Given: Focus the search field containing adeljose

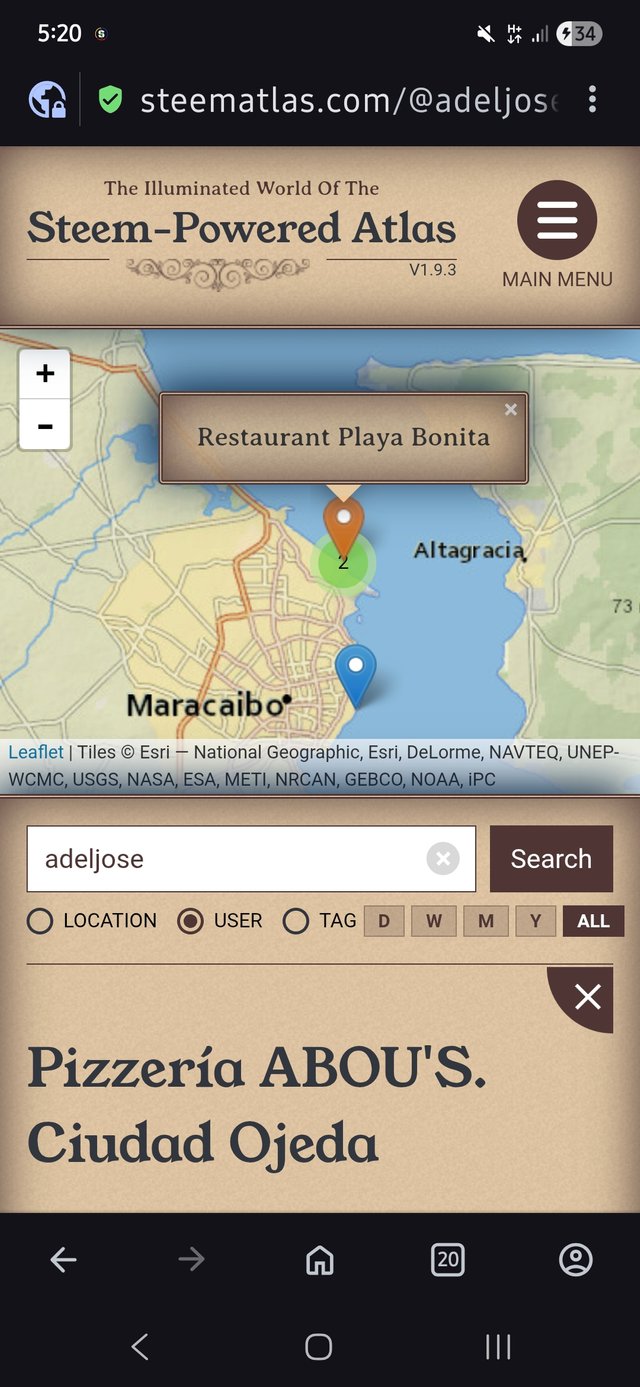Looking at the screenshot, I should pyautogui.click(x=230, y=859).
